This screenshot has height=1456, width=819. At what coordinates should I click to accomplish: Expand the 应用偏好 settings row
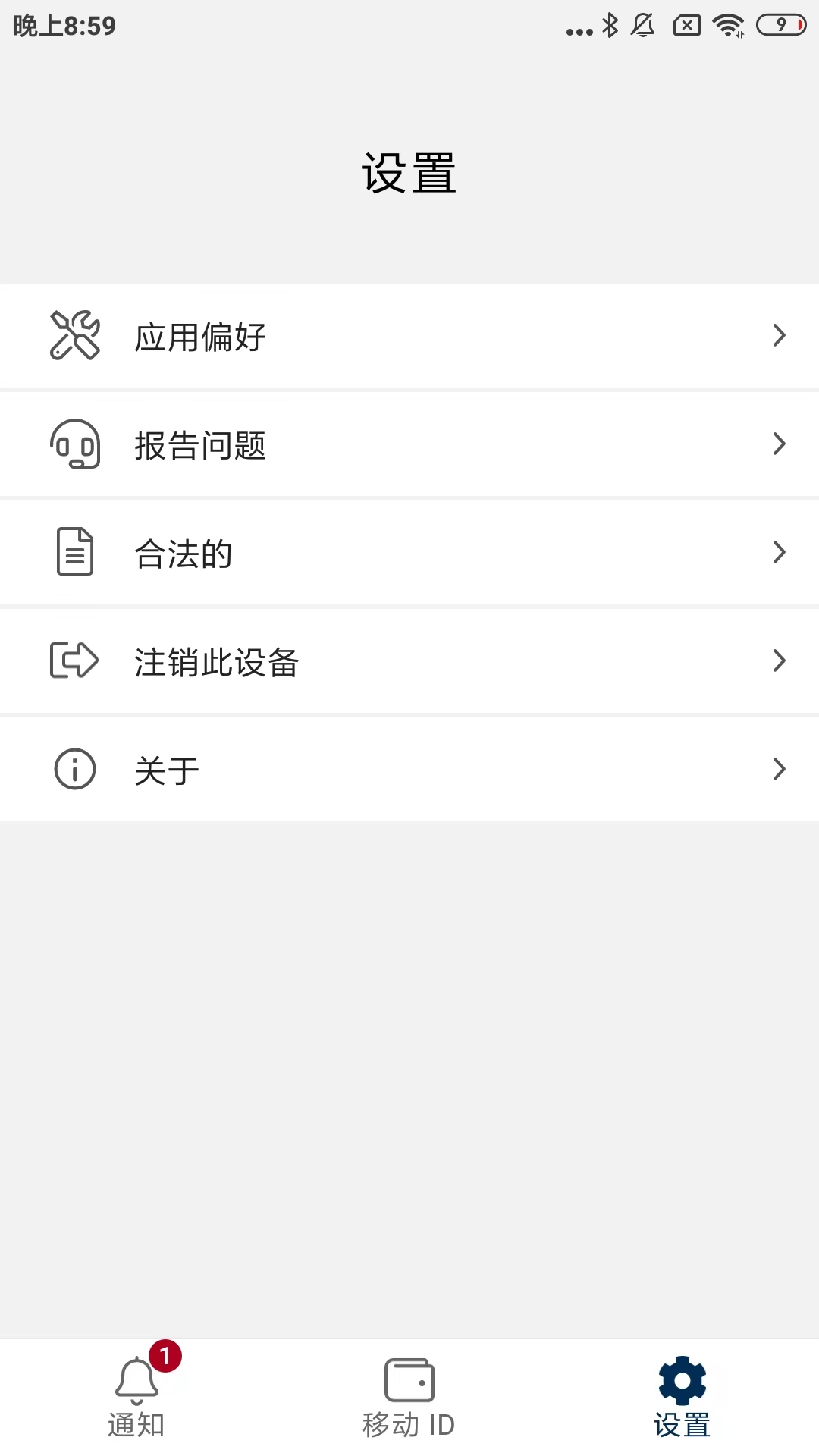point(409,335)
